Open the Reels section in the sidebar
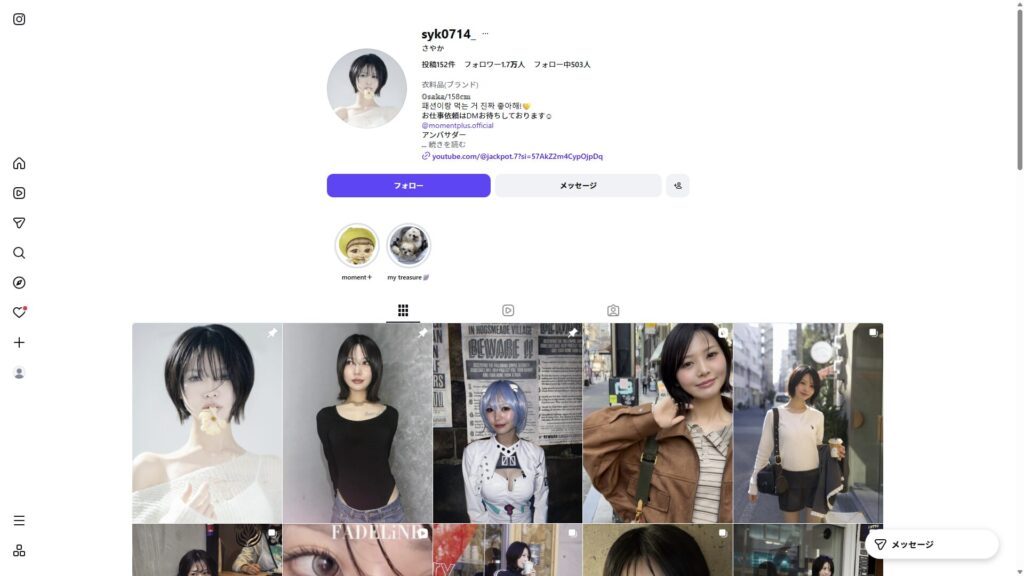Viewport: 1024px width, 576px height. pyautogui.click(x=19, y=193)
